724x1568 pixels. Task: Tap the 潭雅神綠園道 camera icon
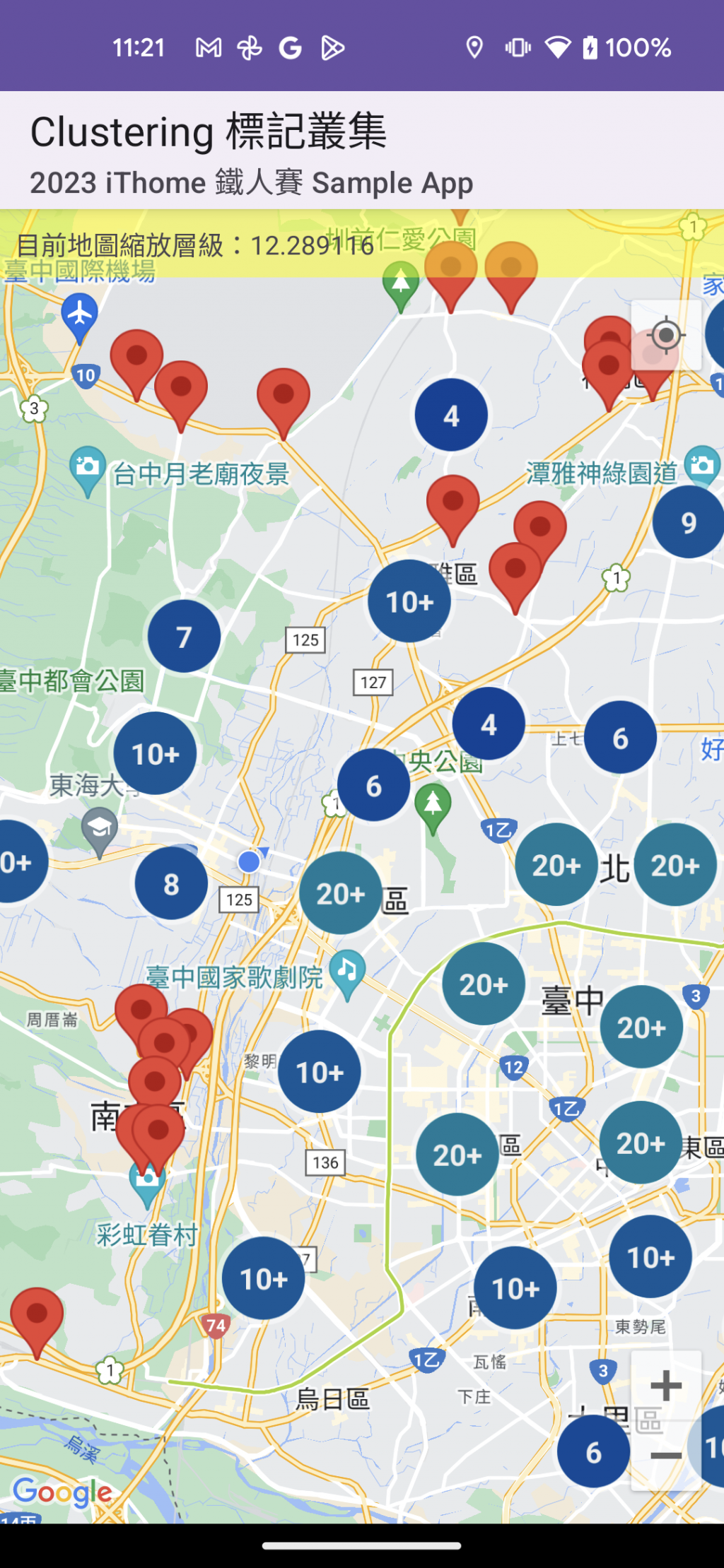pyautogui.click(x=702, y=465)
